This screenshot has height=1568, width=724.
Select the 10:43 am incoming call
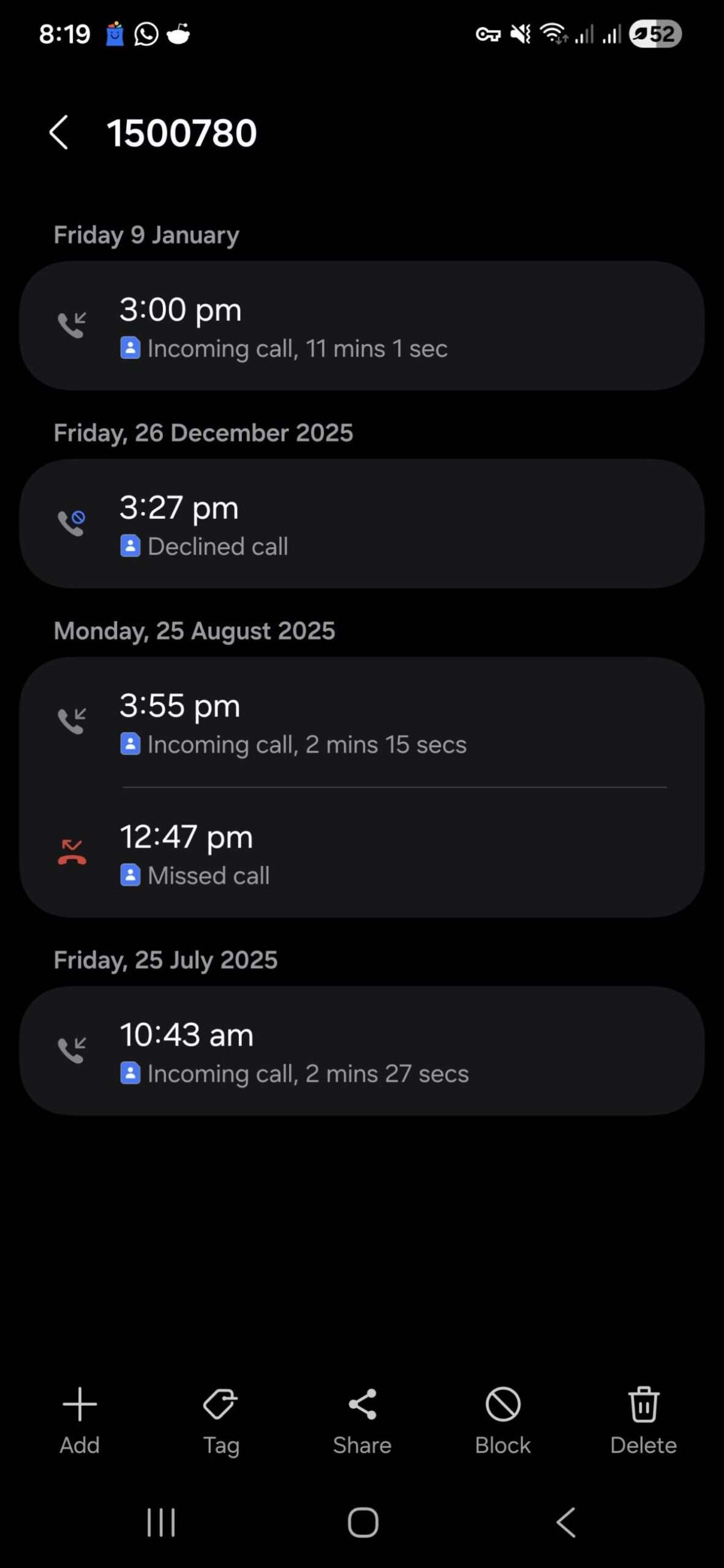[x=362, y=1051]
